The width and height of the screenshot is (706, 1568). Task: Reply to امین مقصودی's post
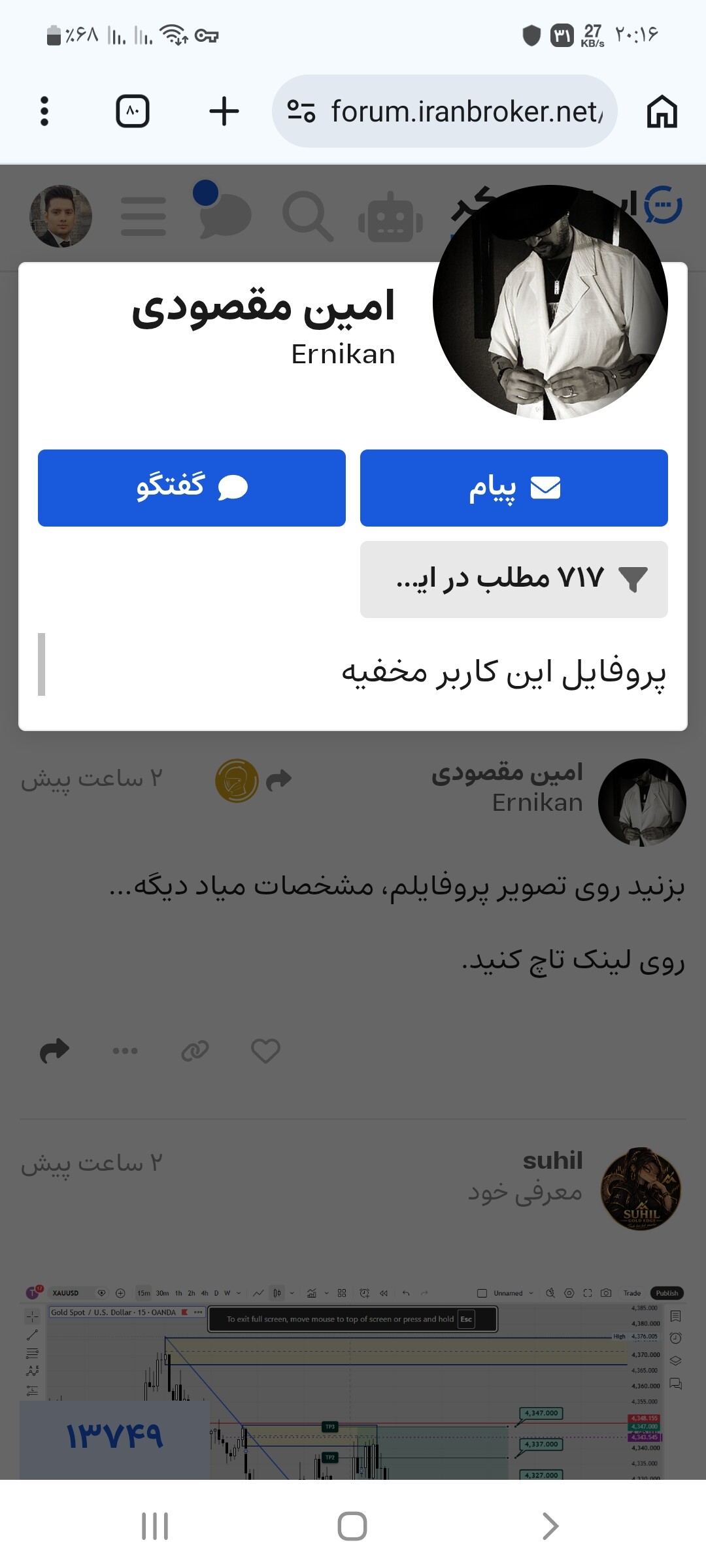coord(54,1051)
